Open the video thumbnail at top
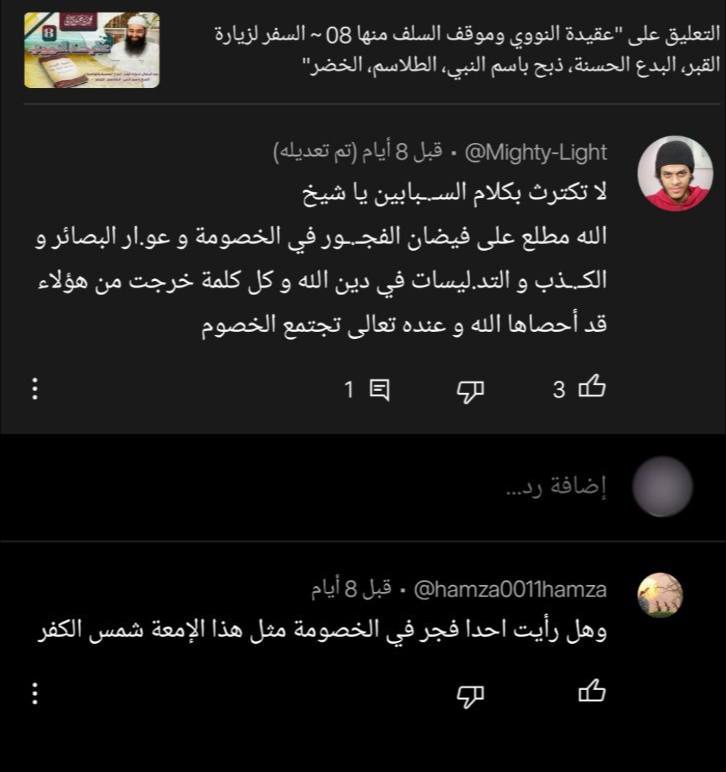 92,50
